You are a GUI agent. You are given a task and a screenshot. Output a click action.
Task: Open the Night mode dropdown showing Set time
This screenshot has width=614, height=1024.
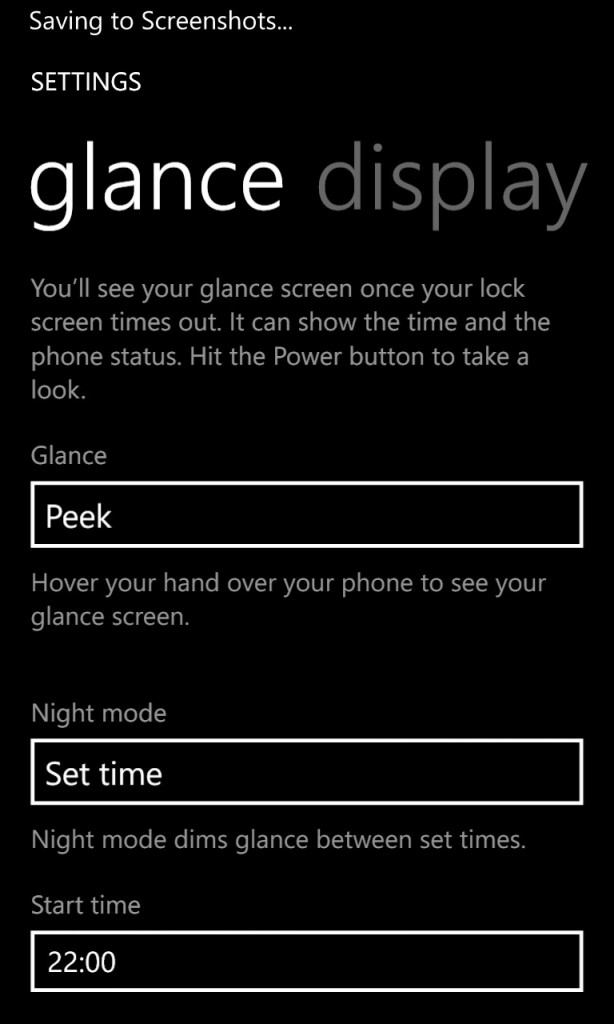tap(306, 772)
